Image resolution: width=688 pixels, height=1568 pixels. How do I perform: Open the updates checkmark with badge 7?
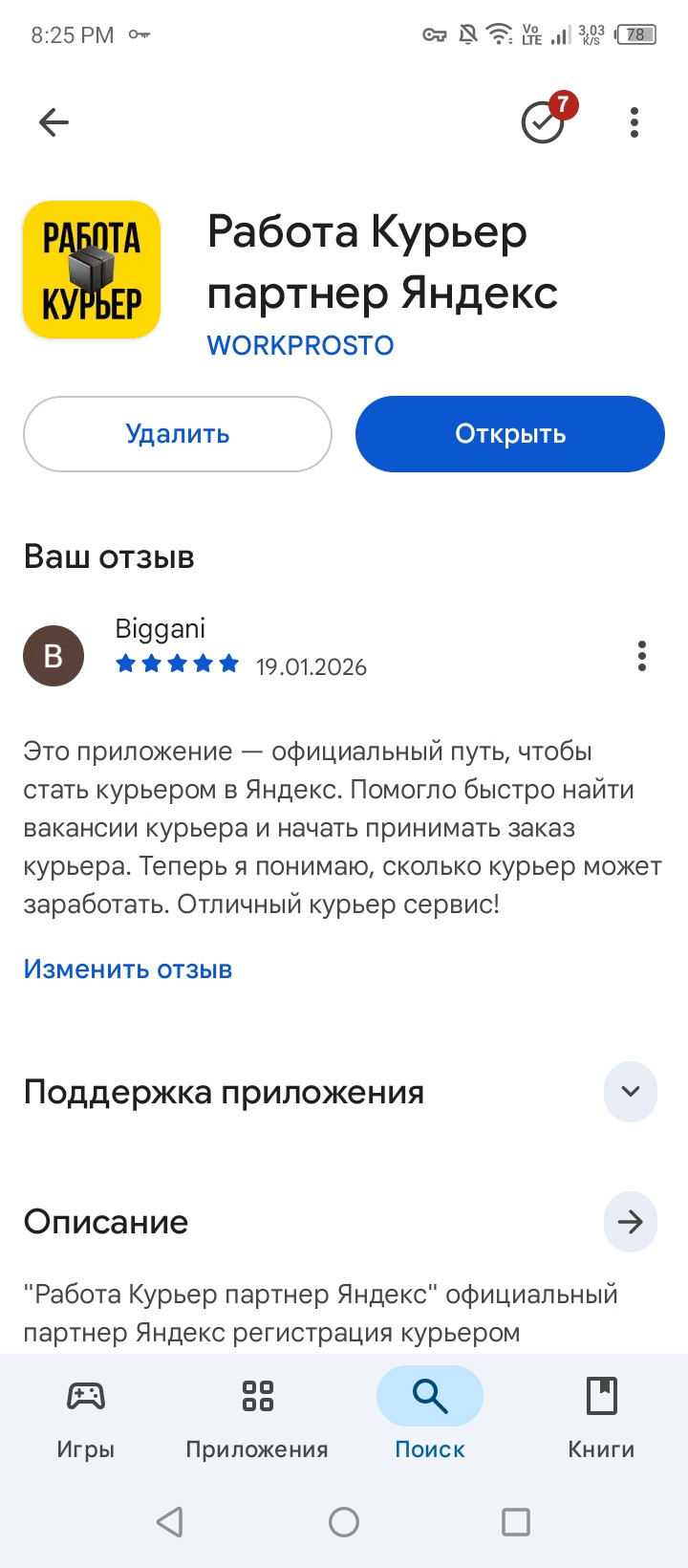click(x=544, y=122)
